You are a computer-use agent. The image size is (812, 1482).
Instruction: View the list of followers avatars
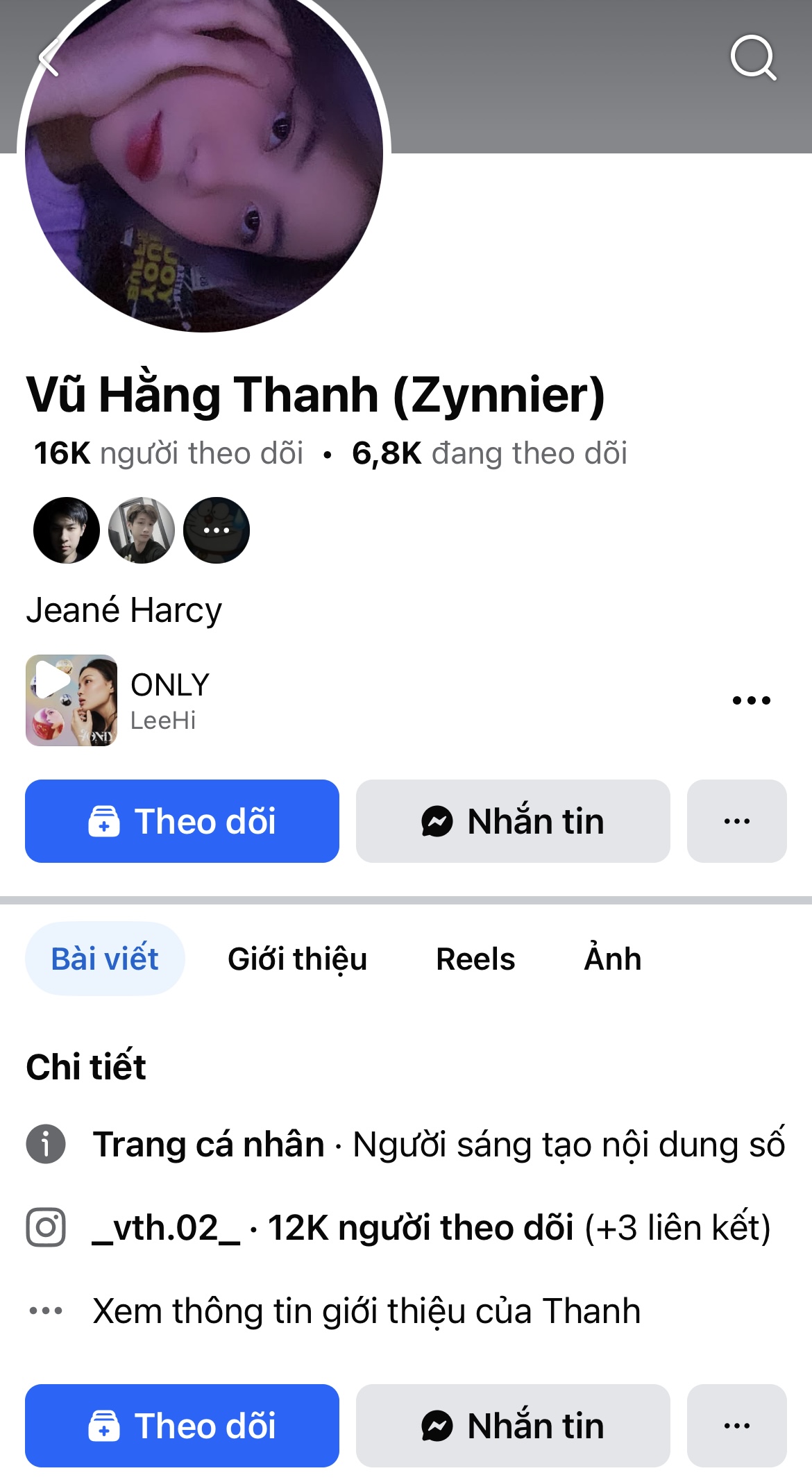141,530
